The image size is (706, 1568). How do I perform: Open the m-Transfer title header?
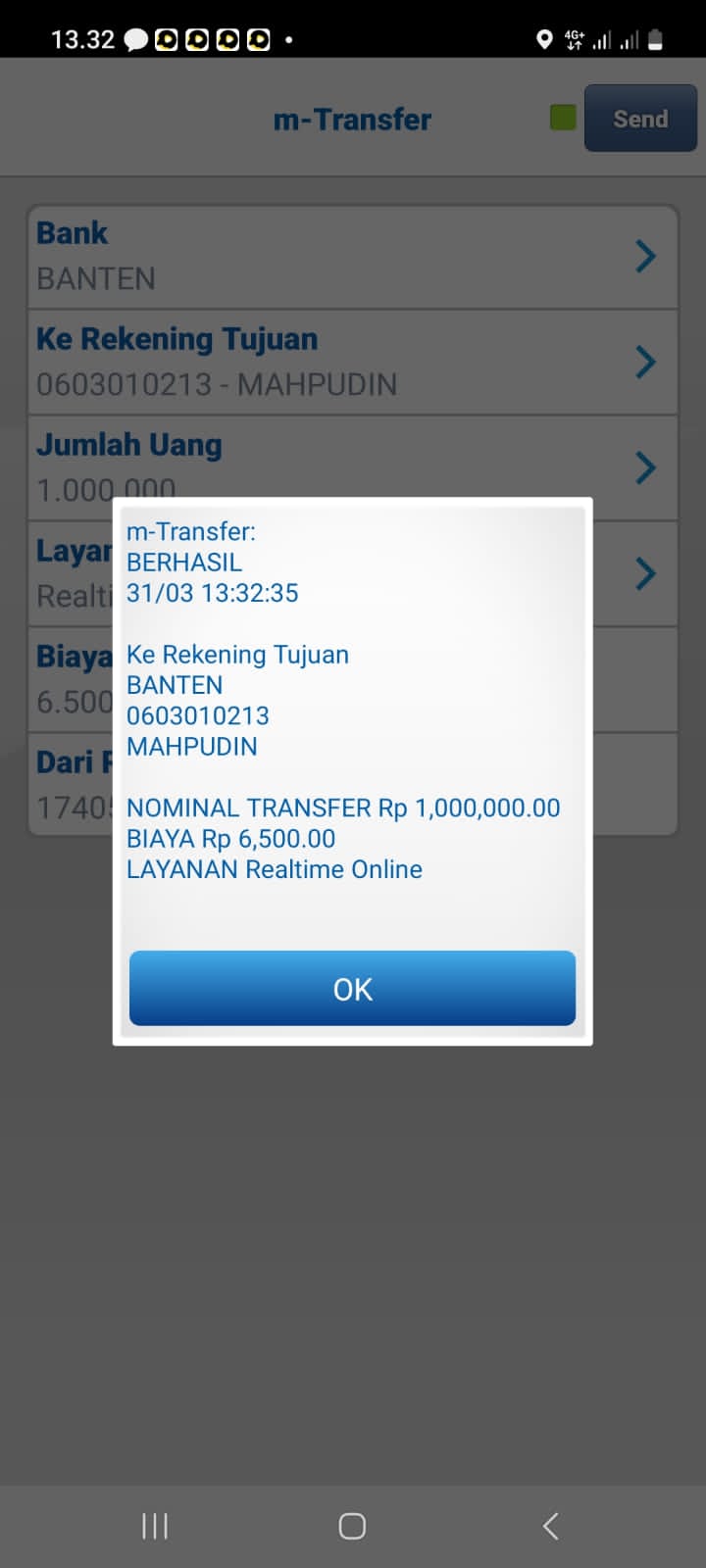point(352,119)
